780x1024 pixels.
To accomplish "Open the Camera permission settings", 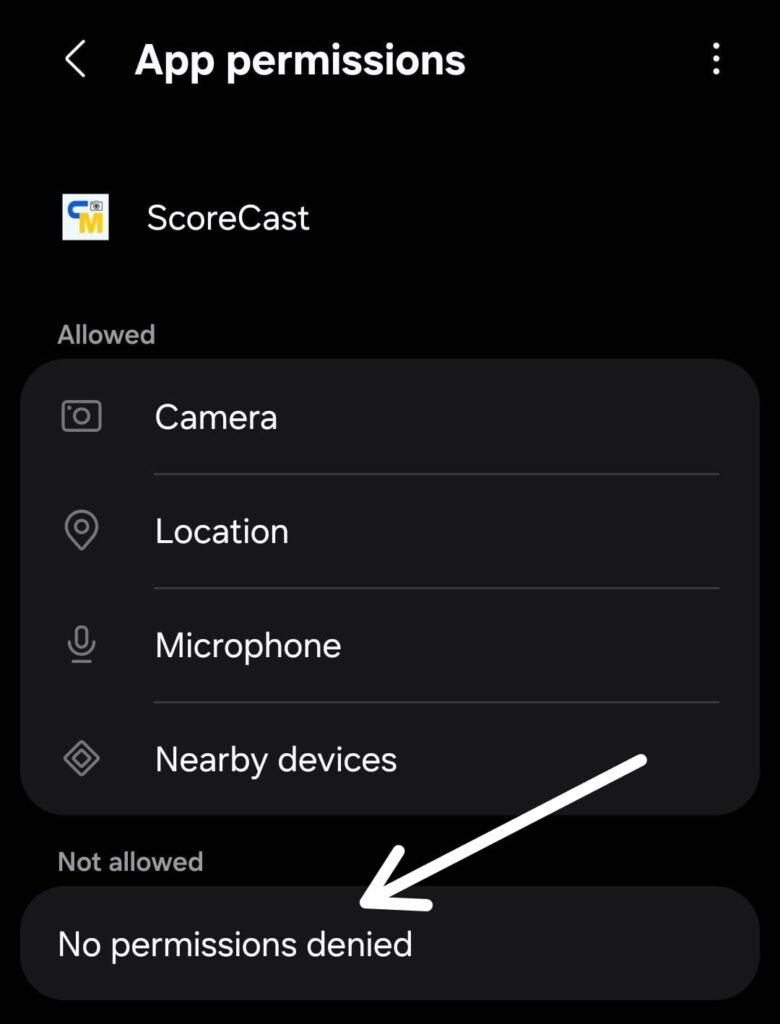I will coord(388,416).
